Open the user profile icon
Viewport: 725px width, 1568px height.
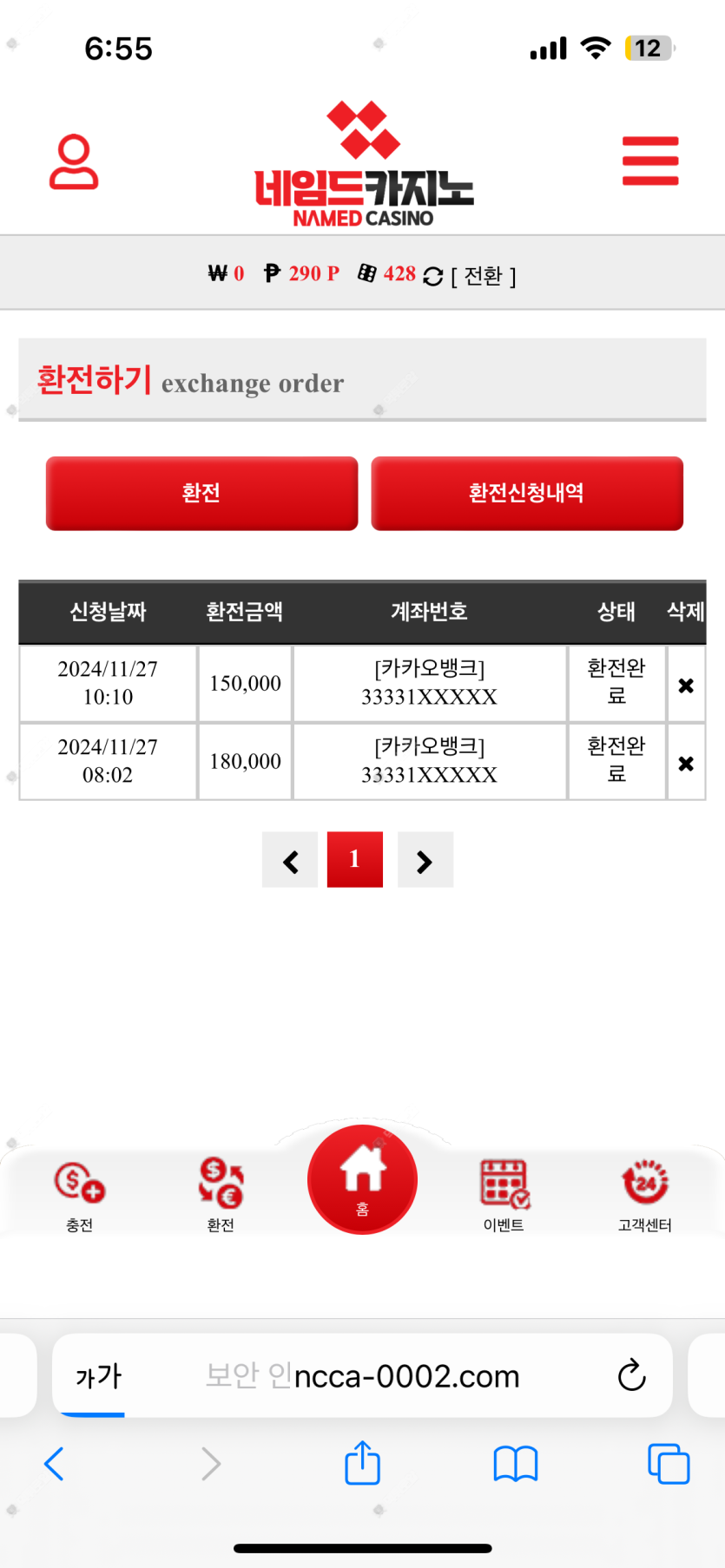pos(74,161)
